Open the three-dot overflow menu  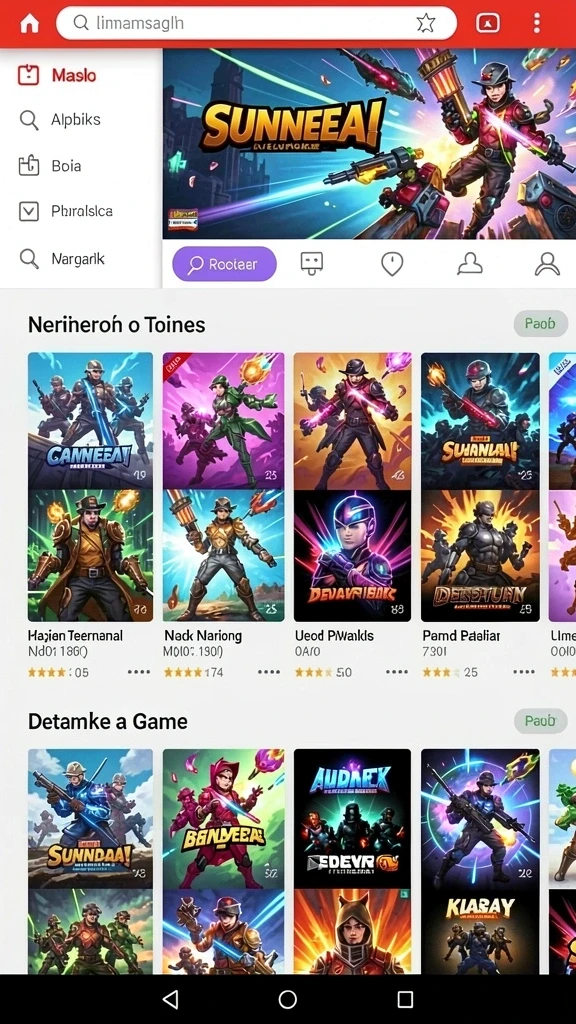point(536,24)
